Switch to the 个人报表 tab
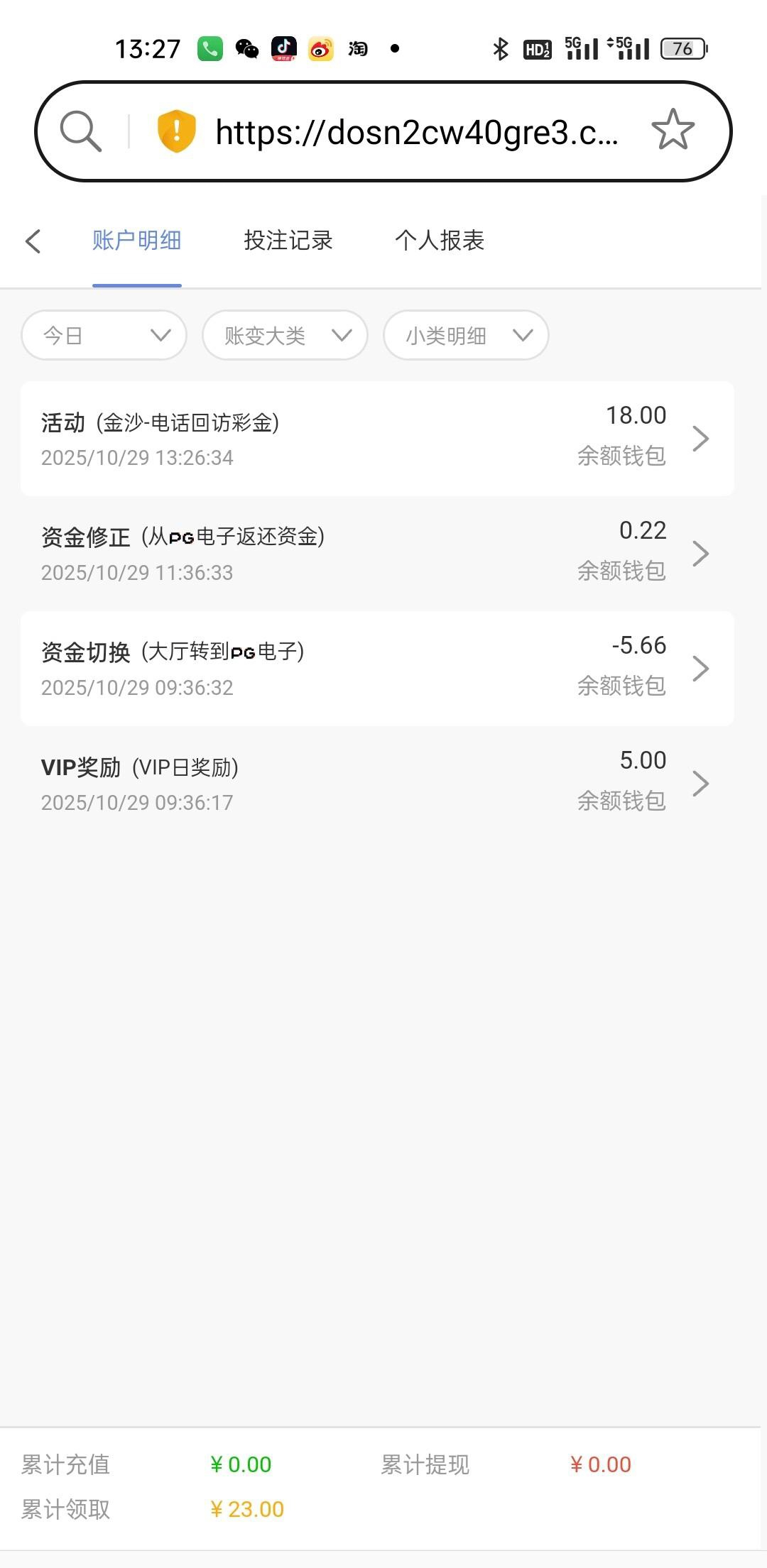The height and width of the screenshot is (1568, 767). 439,241
